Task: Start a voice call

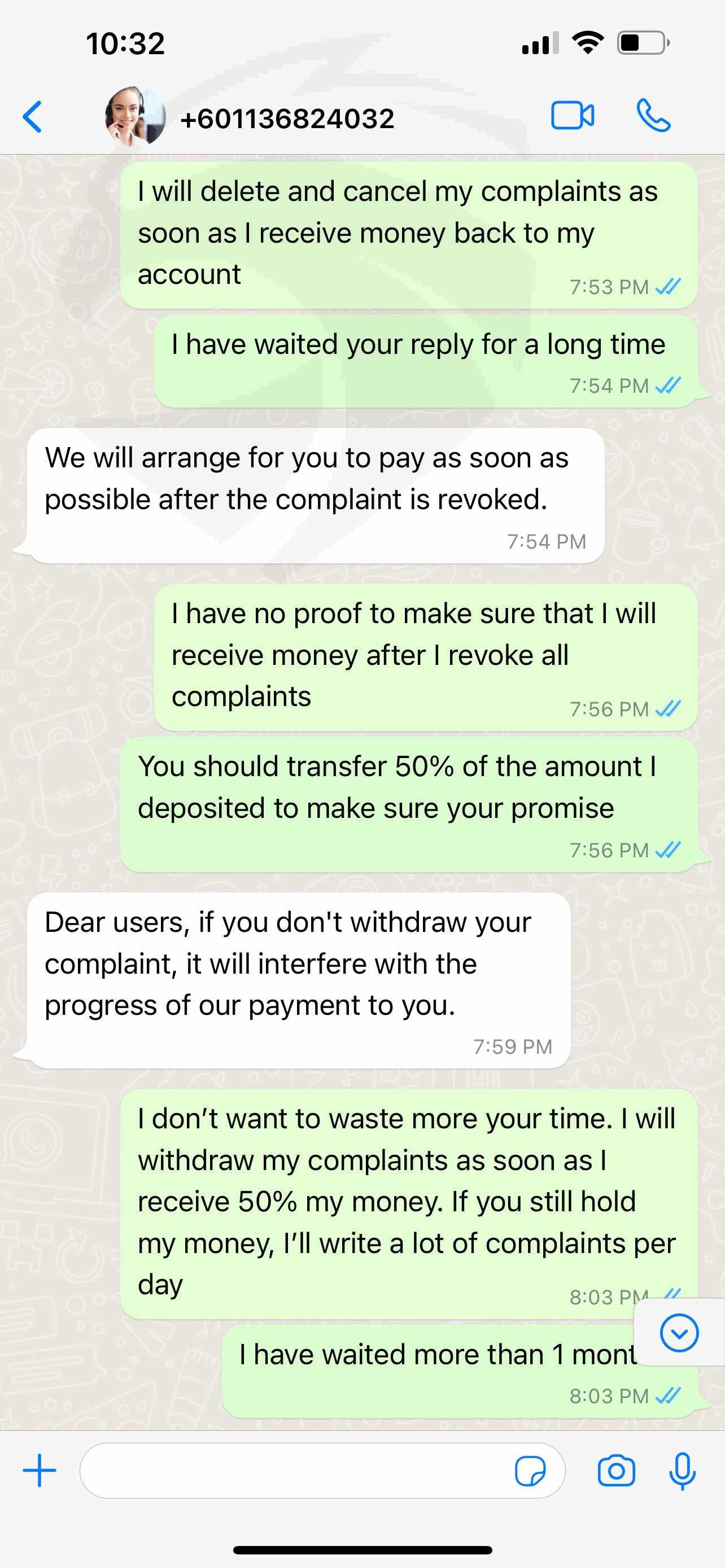Action: coord(653,116)
